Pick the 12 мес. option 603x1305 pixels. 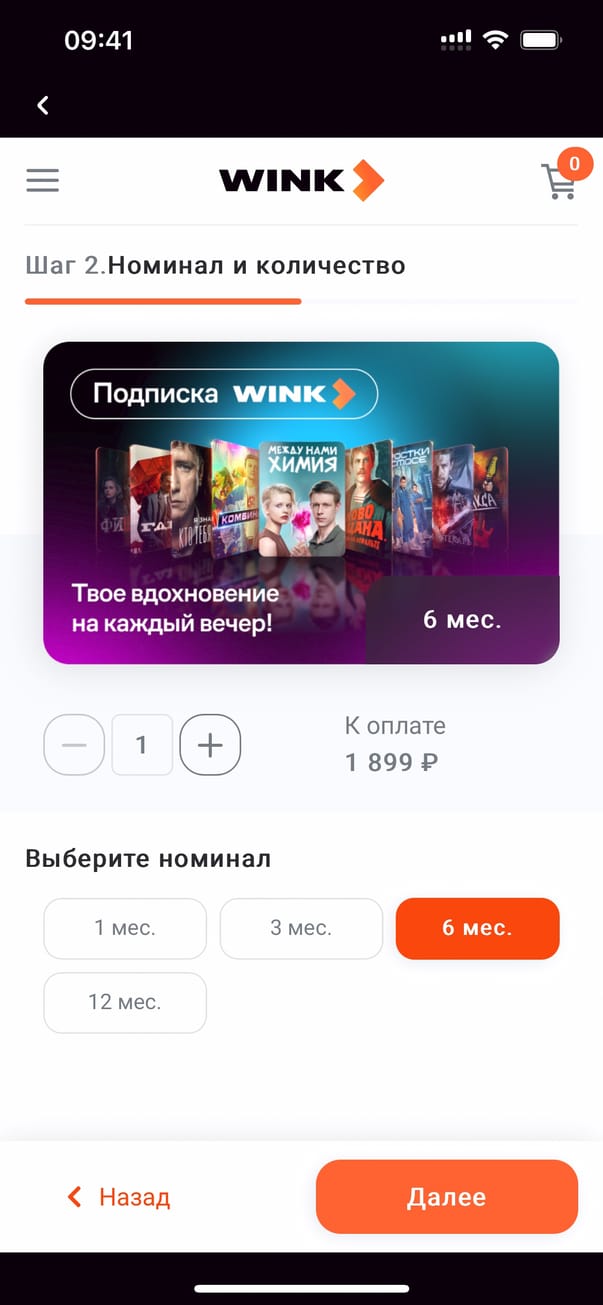pyautogui.click(x=125, y=1002)
